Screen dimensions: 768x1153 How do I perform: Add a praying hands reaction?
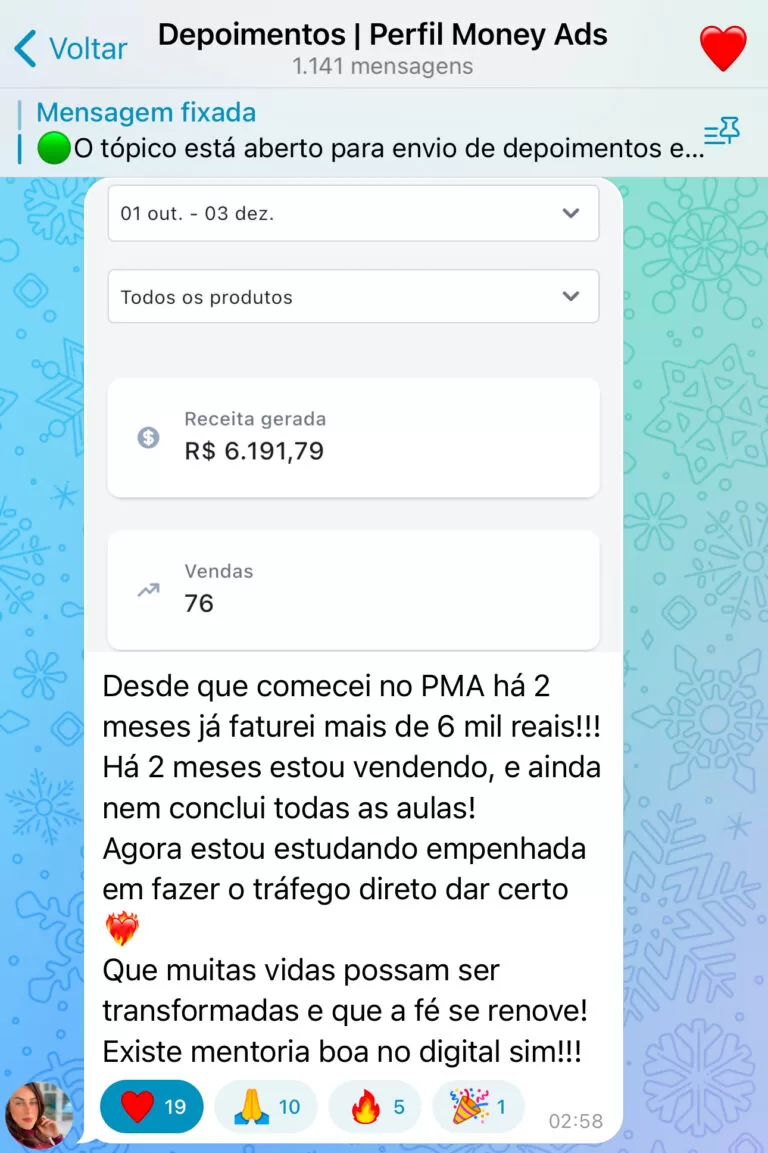pos(266,1106)
